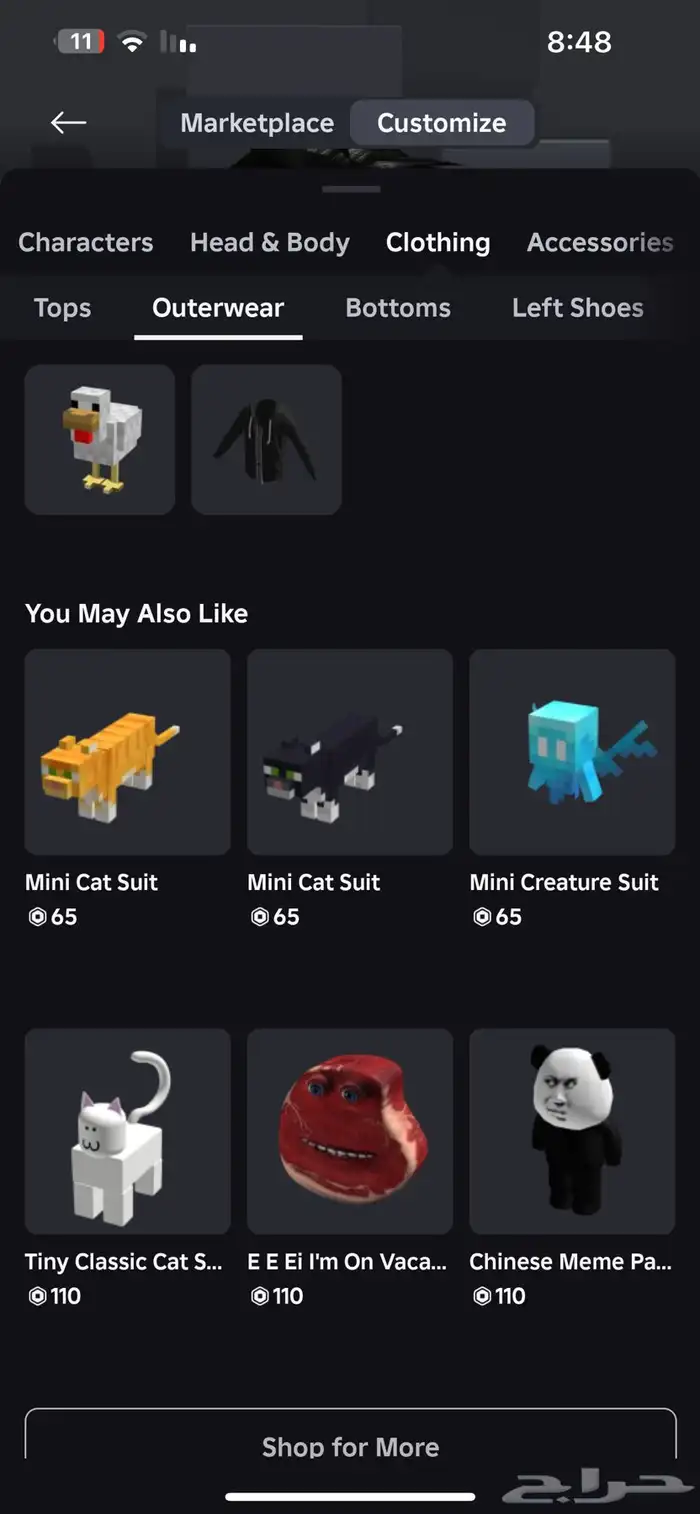Switch to the Marketplace segment

(x=257, y=123)
